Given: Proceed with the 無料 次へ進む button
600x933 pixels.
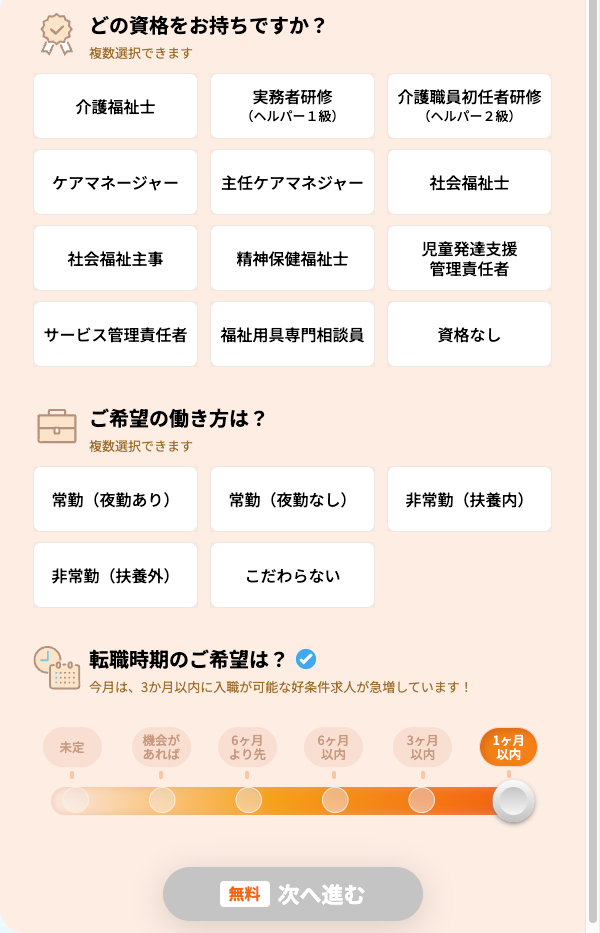Looking at the screenshot, I should click(x=293, y=894).
